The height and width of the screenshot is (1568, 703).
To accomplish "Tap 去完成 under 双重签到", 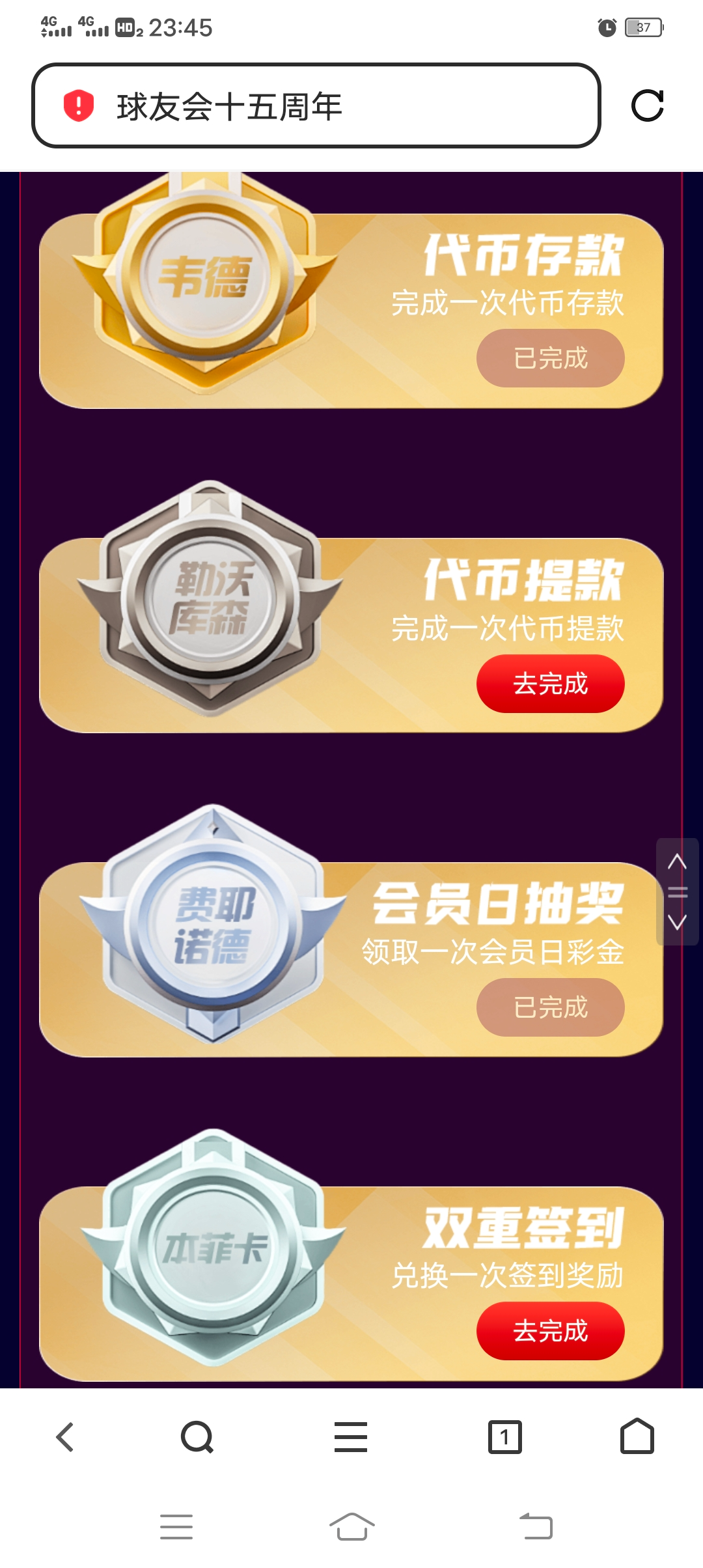I will click(x=550, y=1331).
